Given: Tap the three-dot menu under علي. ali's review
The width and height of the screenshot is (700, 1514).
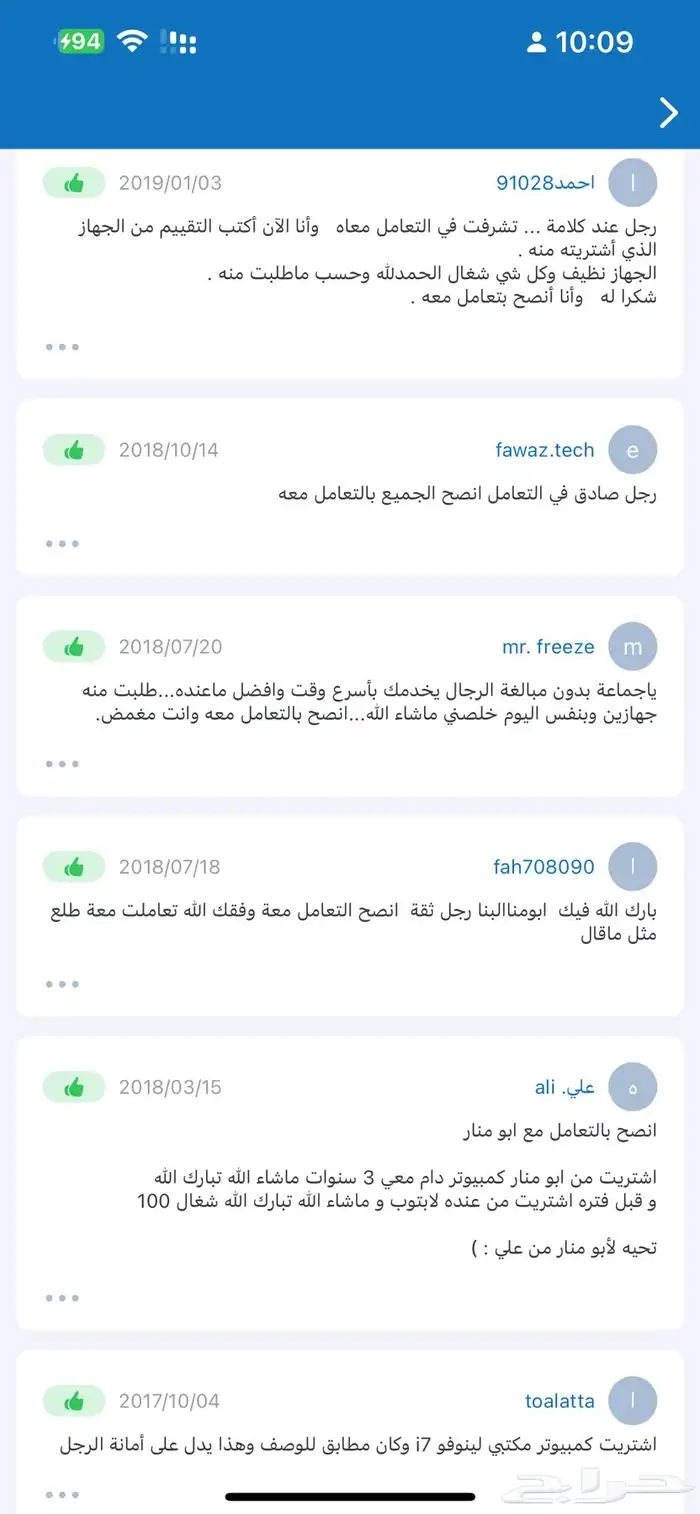Looking at the screenshot, I should coord(62,1298).
